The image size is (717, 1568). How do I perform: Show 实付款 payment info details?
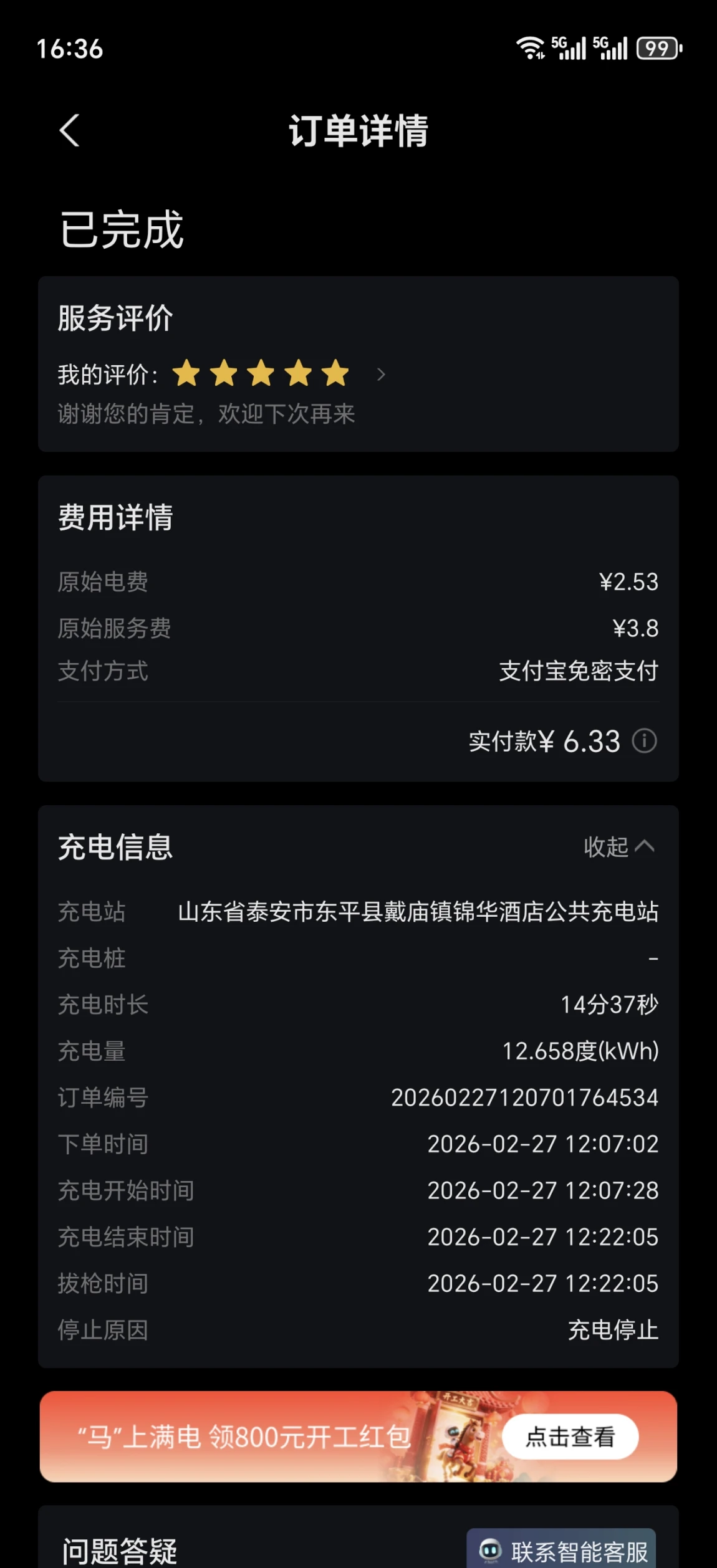(x=644, y=741)
